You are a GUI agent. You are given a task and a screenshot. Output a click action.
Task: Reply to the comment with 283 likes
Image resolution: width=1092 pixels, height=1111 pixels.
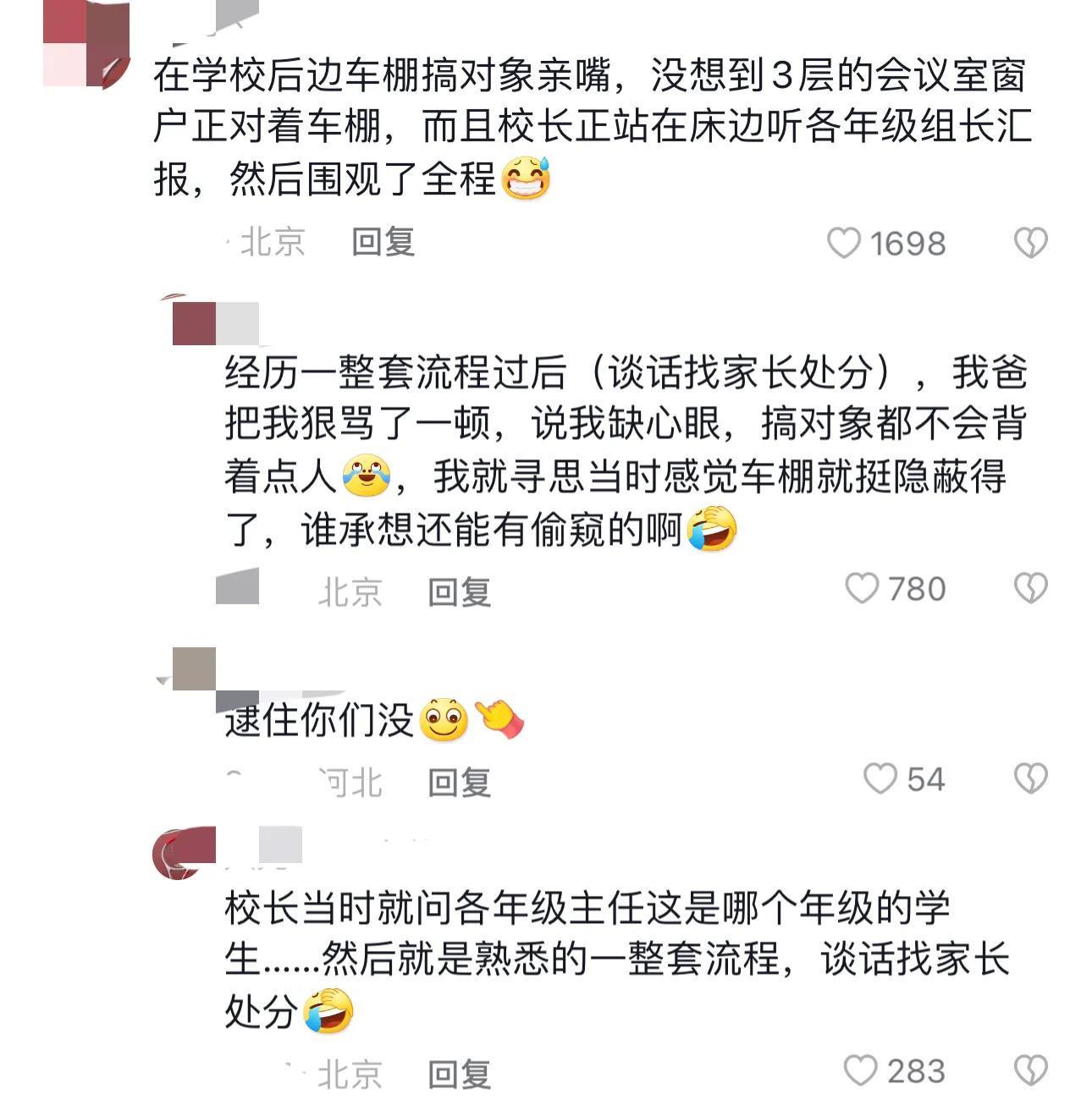pos(459,1074)
